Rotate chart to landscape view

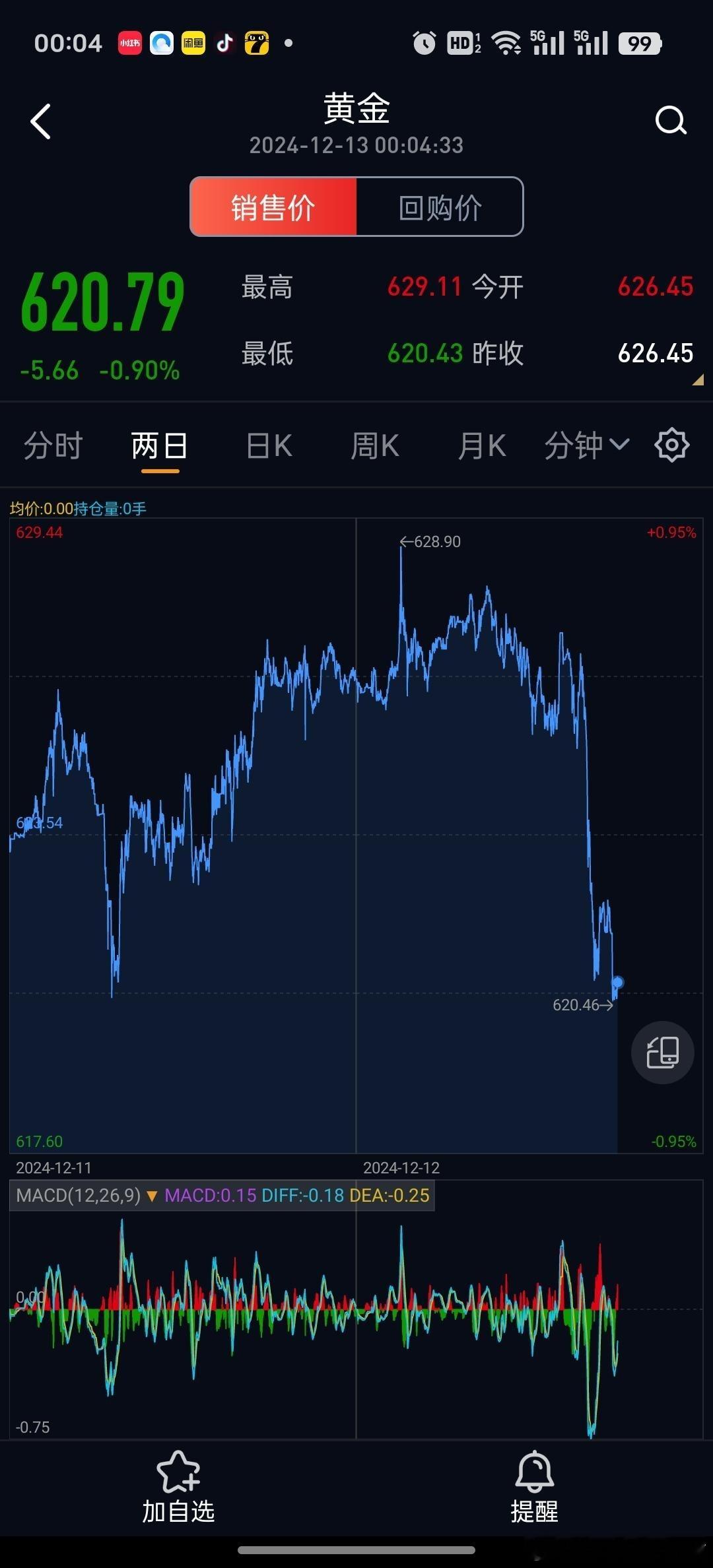[663, 1053]
